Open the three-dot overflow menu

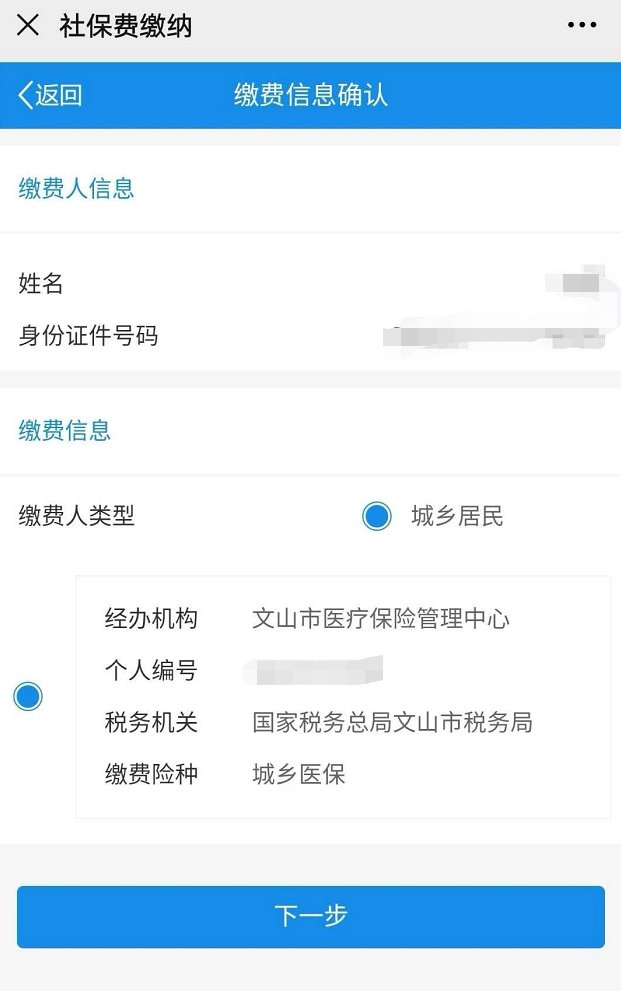(581, 26)
